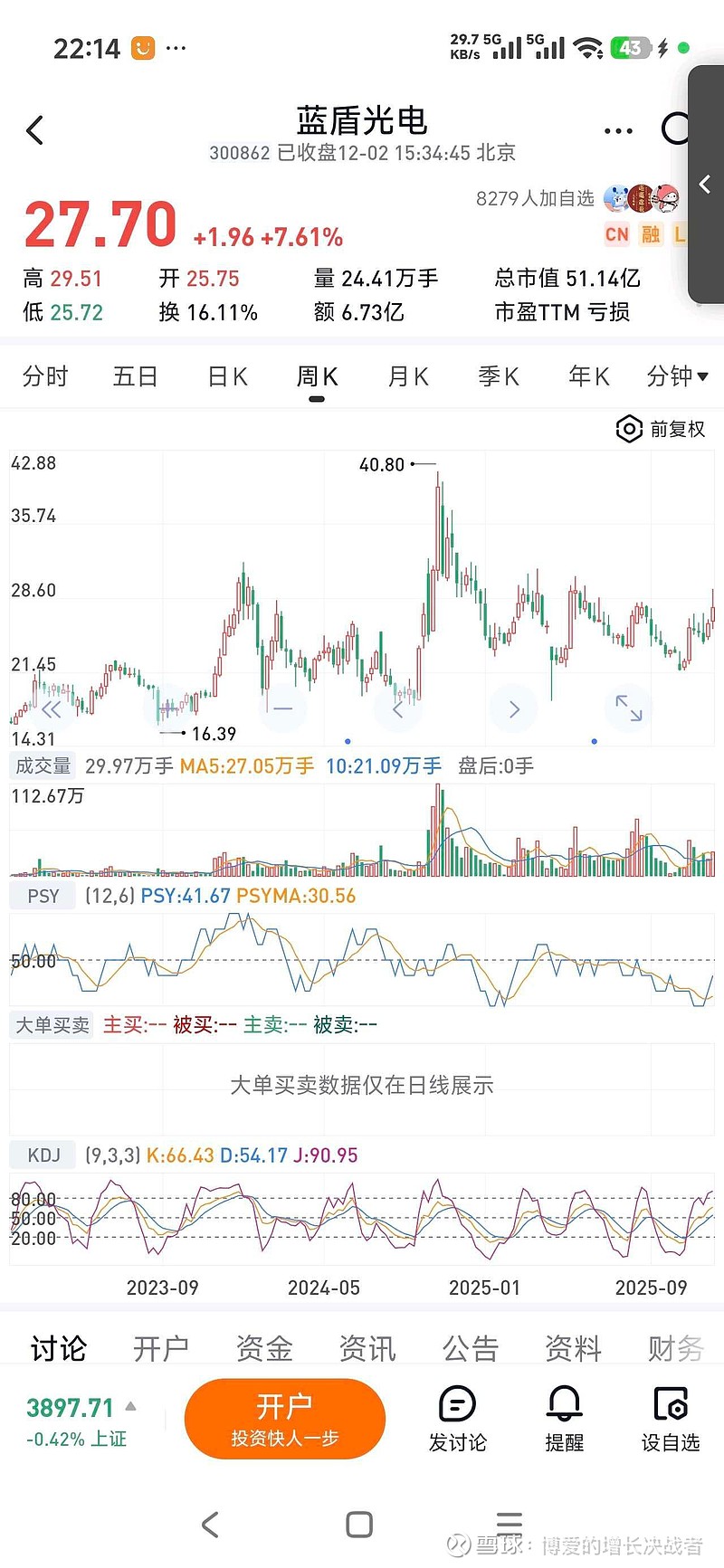Open the more options ellipsis icon
The height and width of the screenshot is (1568, 724).
point(617,129)
